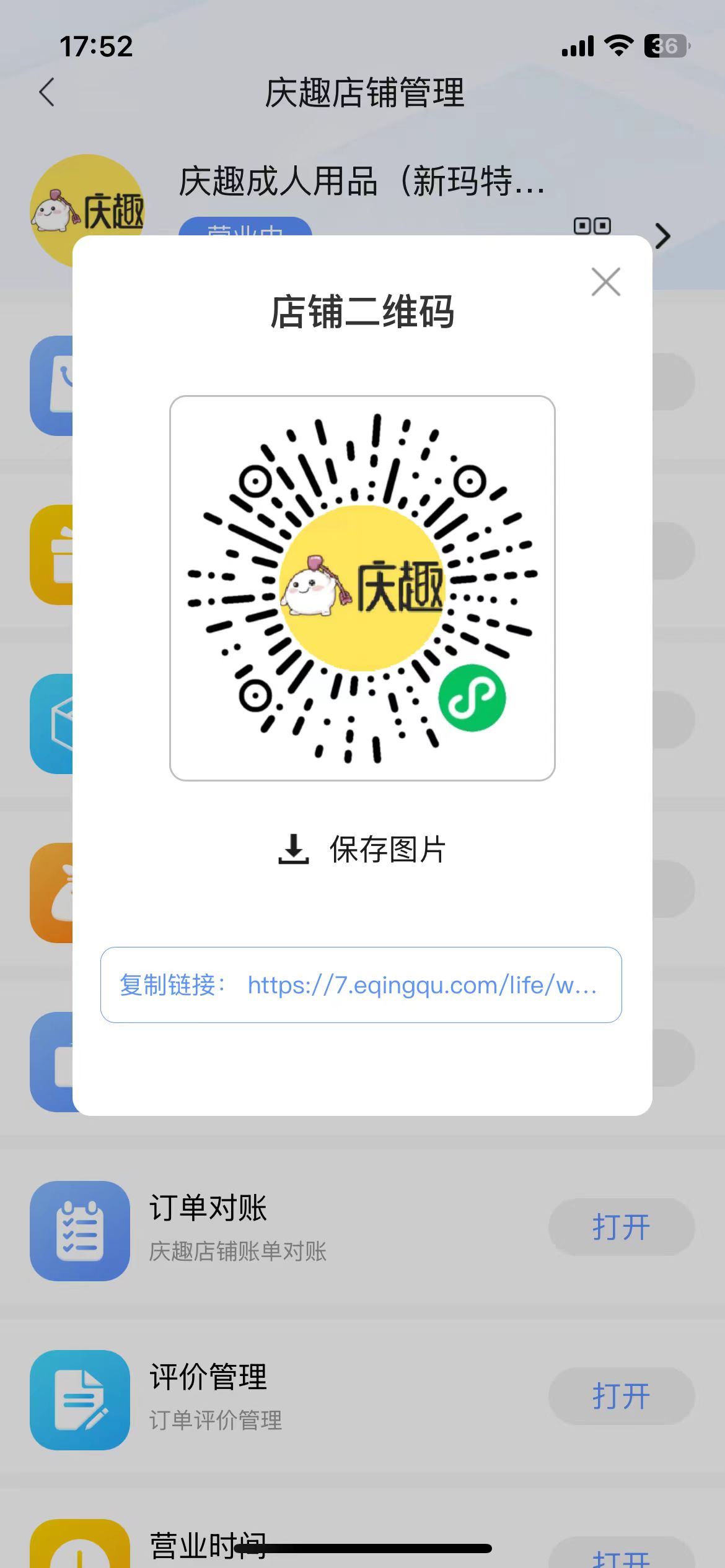Go back from 庆趣店铺管理
The image size is (725, 1568).
click(x=47, y=93)
